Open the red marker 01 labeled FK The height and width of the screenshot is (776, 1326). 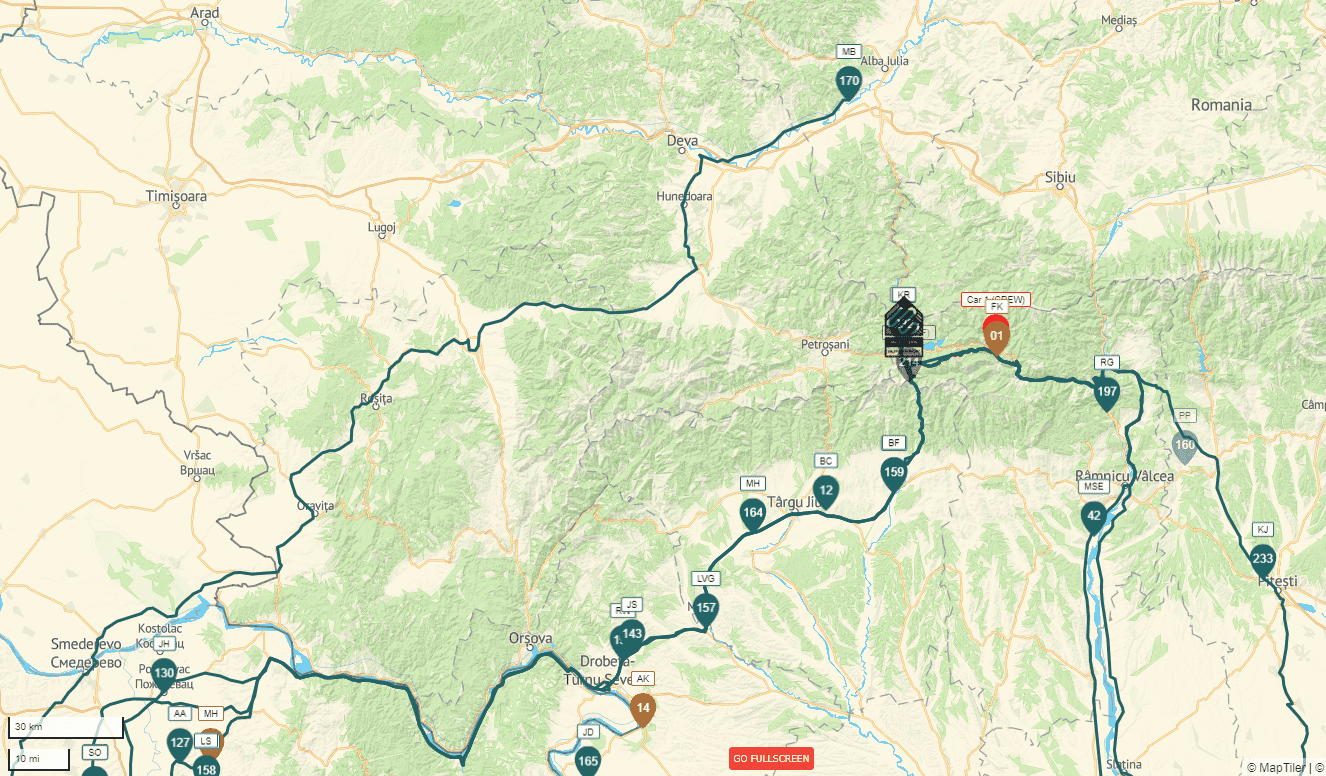tap(996, 337)
